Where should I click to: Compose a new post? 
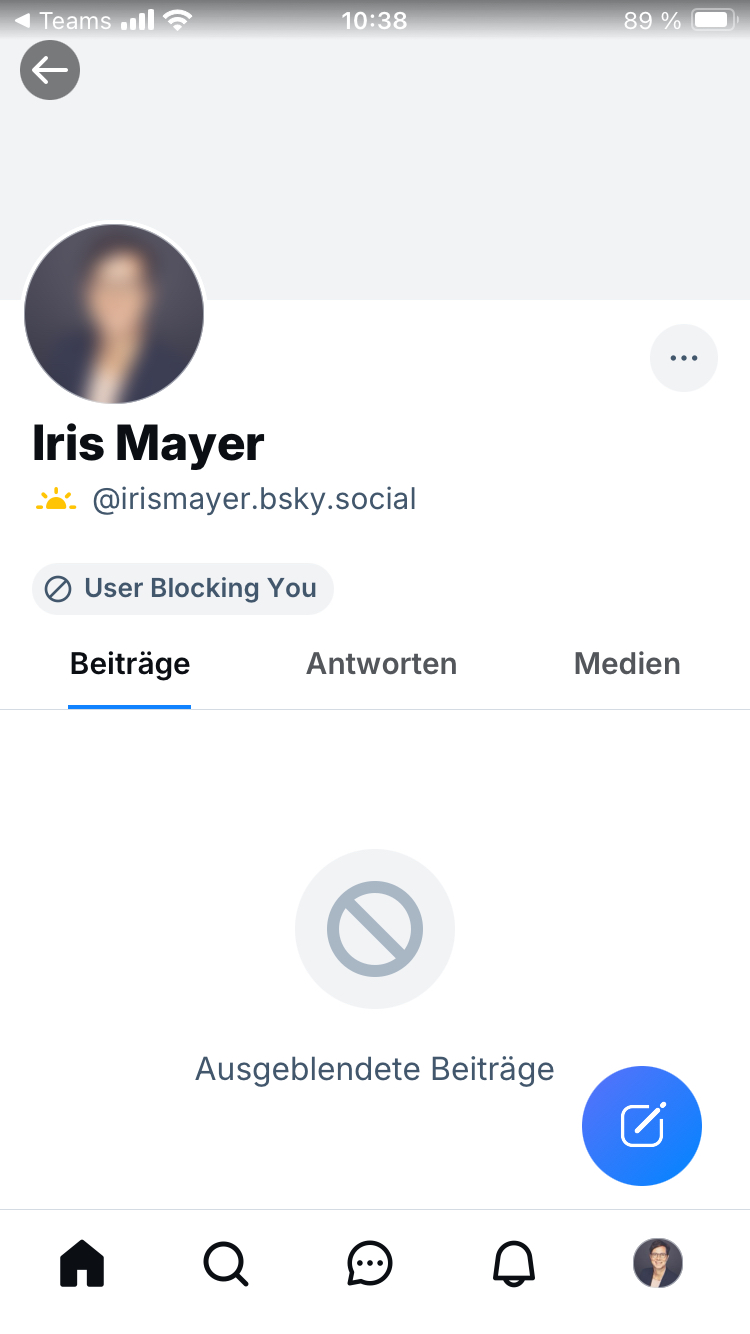[x=642, y=1126]
